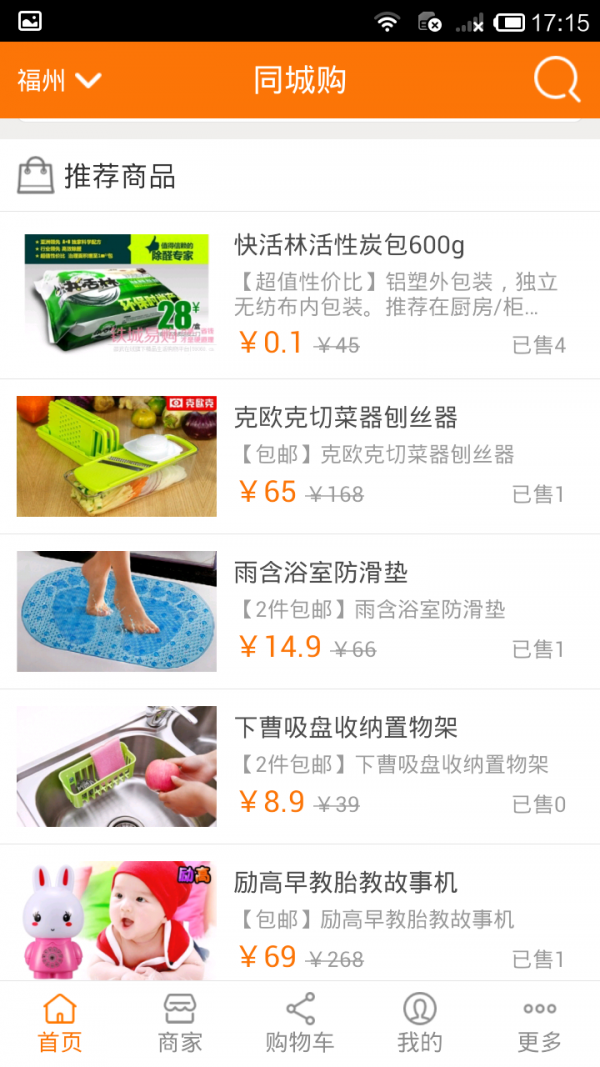Show the 更多 tab

pos(540,1024)
